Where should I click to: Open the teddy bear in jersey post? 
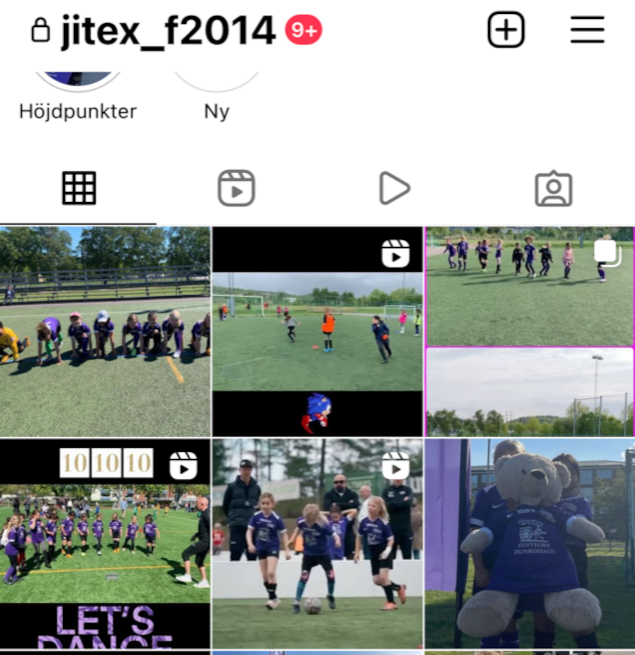pos(529,545)
